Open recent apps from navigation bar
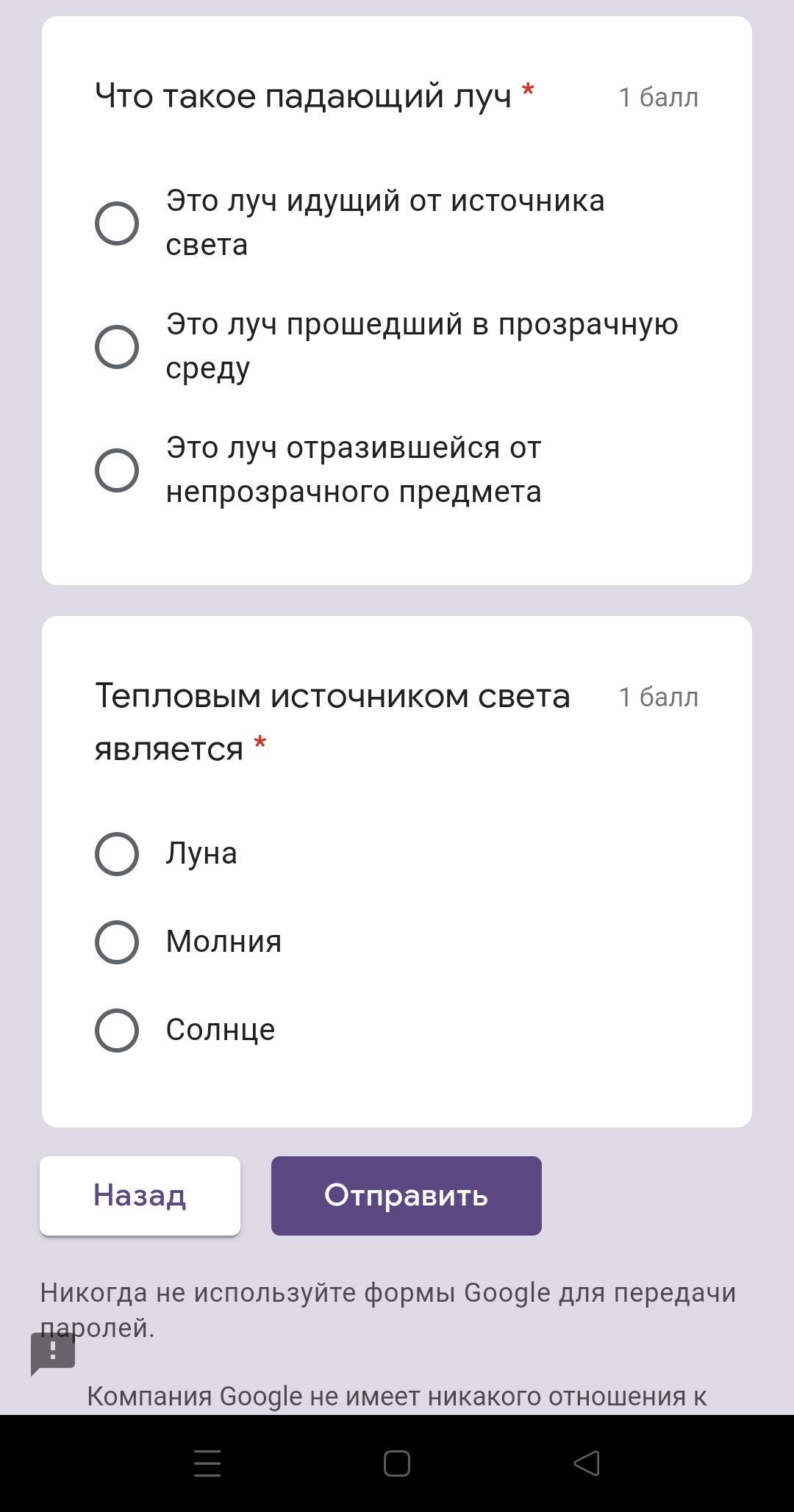This screenshot has height=1512, width=794. (207, 1463)
